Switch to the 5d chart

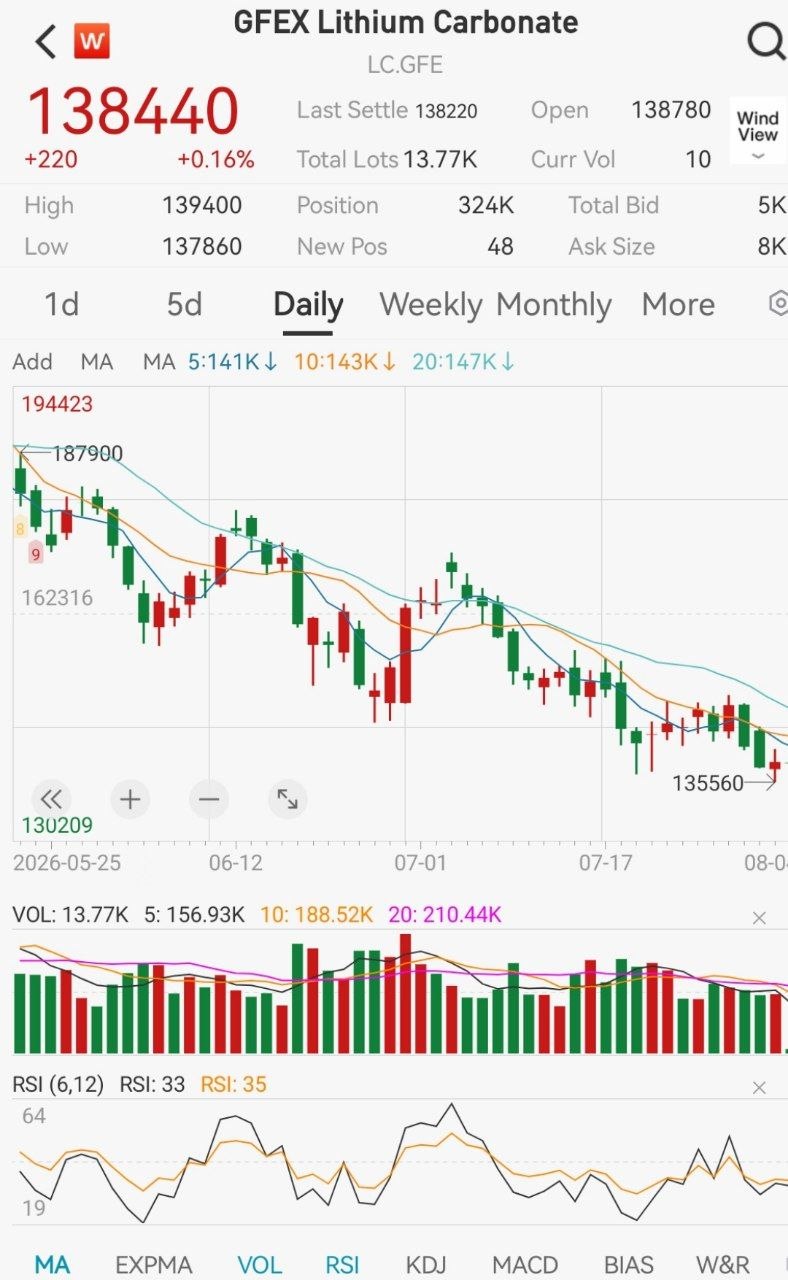point(184,304)
